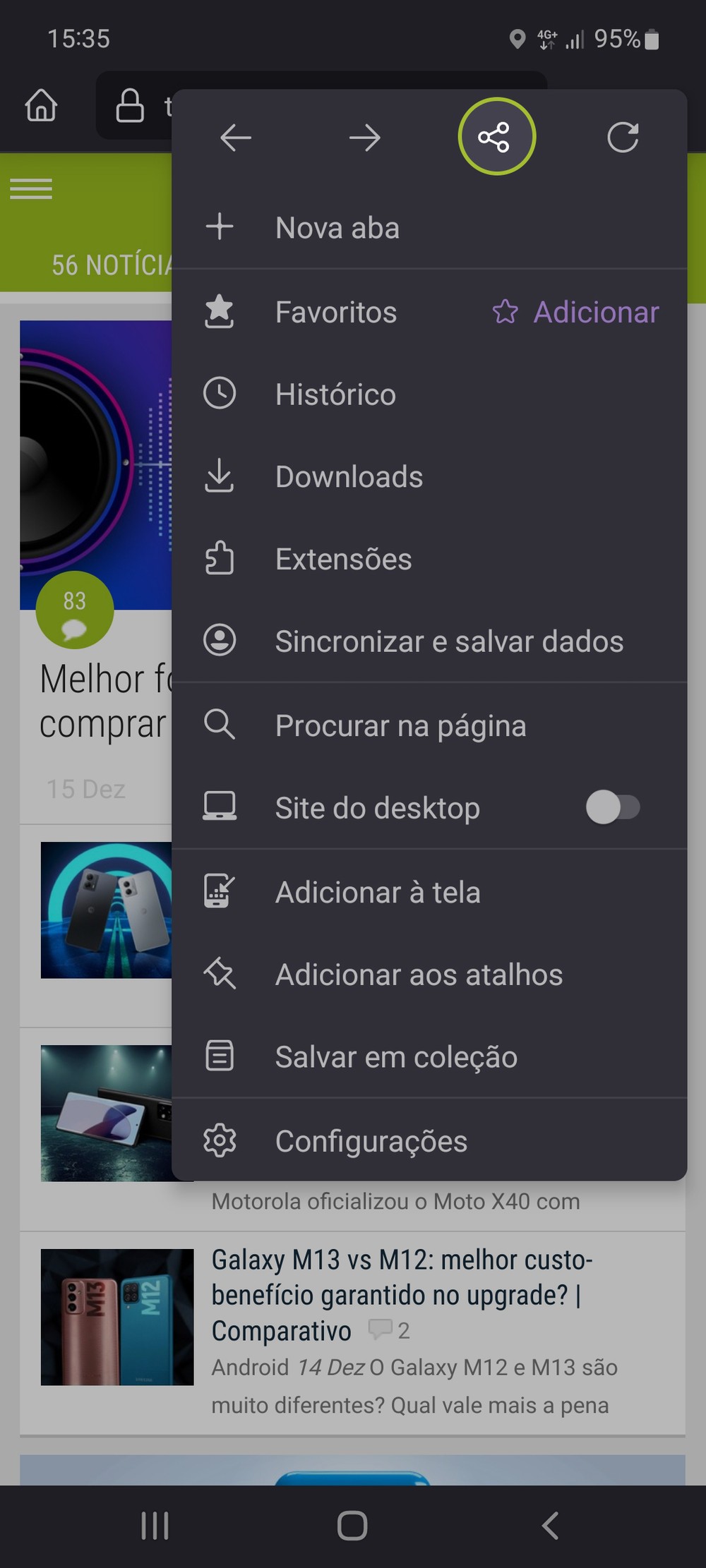This screenshot has width=706, height=1568.
Task: Choose Procurar na página
Action: [x=400, y=725]
